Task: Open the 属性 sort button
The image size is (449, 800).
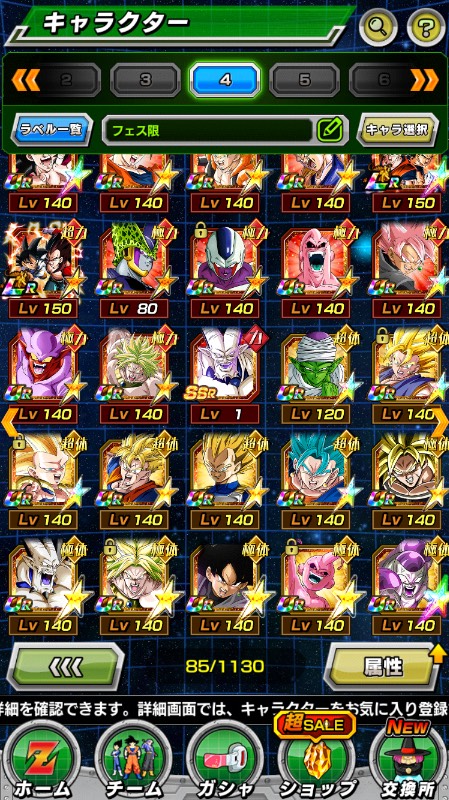Action: [x=382, y=666]
